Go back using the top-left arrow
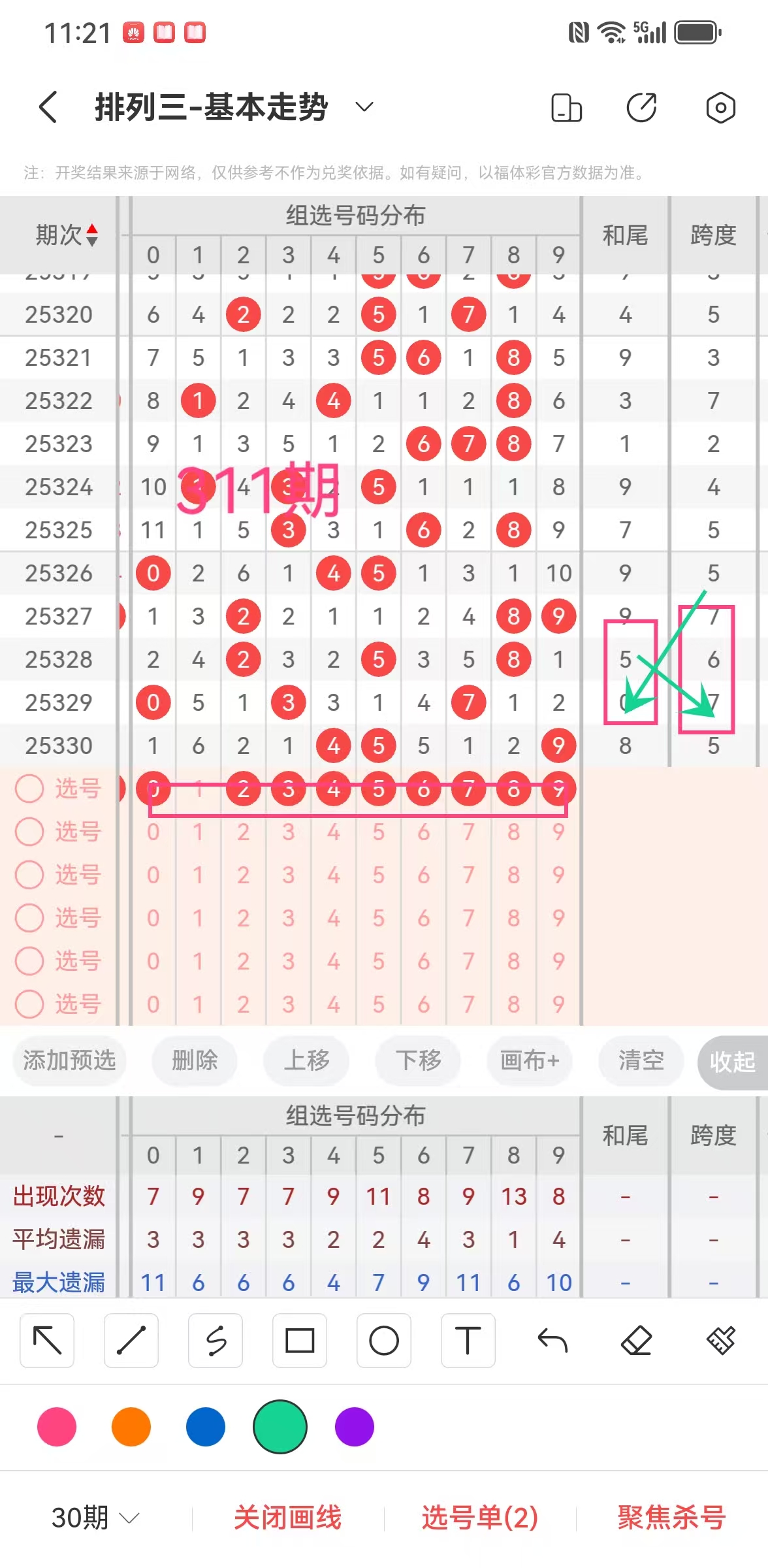The image size is (768, 1568). [48, 107]
